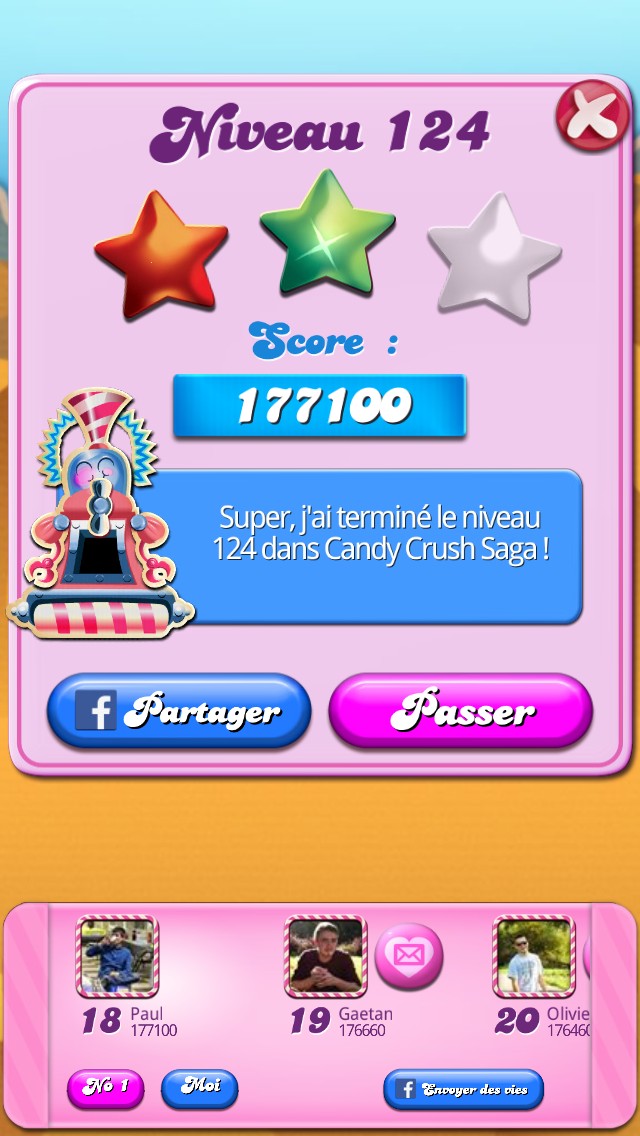Open Gaetan's leaderboard avatar
Screen dimensions: 640x1136
pyautogui.click(x=325, y=956)
